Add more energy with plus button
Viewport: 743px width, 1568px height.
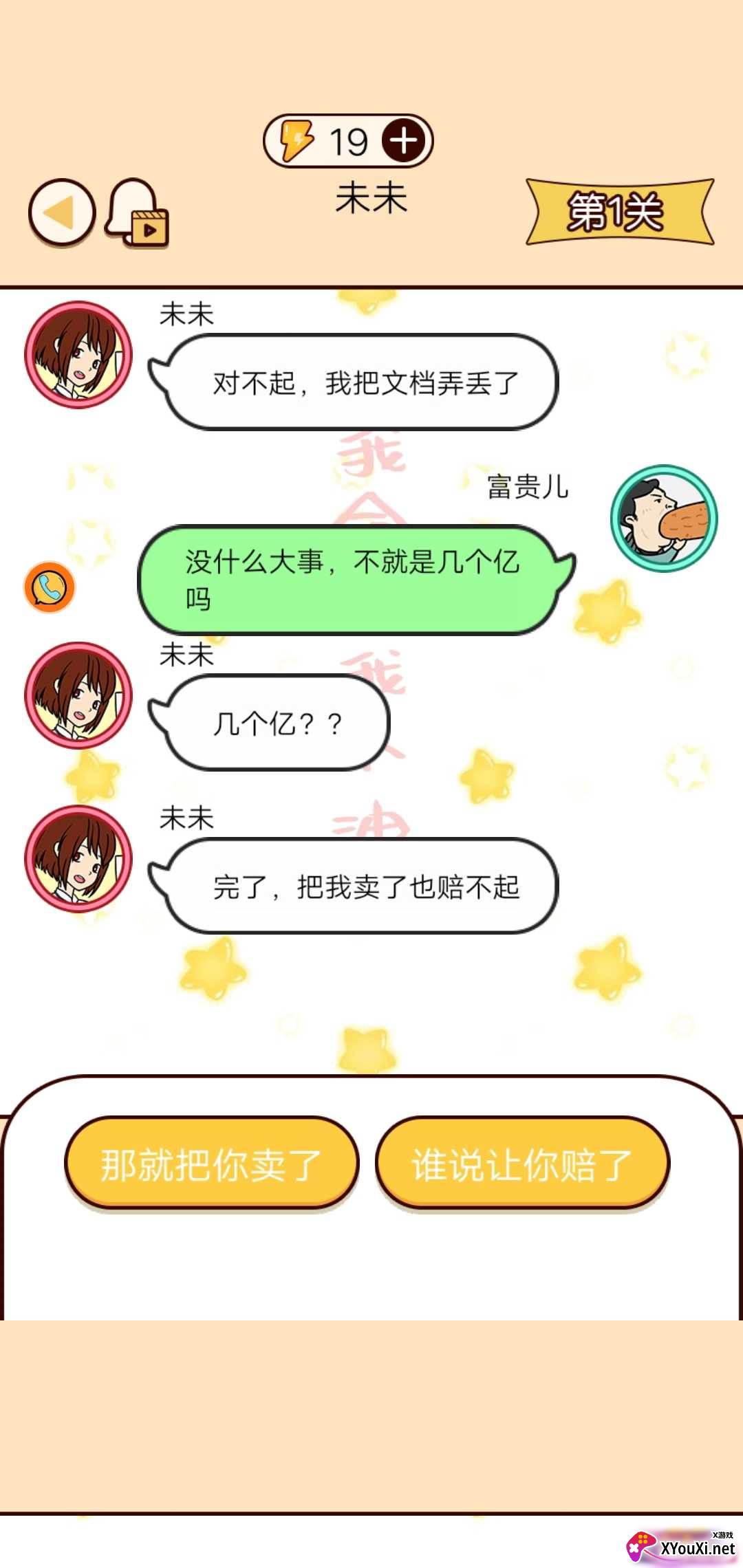click(x=404, y=141)
